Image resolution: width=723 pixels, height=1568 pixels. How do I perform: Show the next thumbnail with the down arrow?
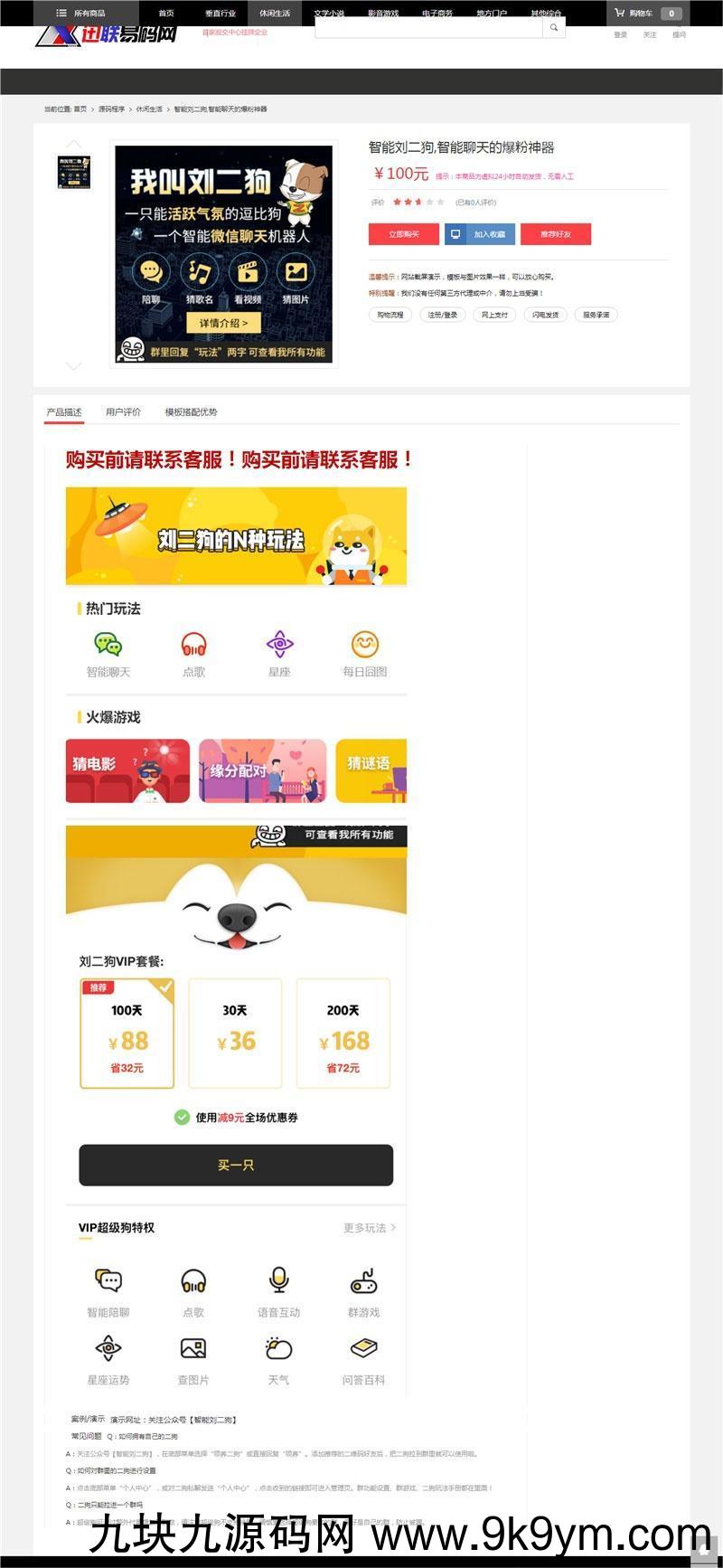point(74,366)
